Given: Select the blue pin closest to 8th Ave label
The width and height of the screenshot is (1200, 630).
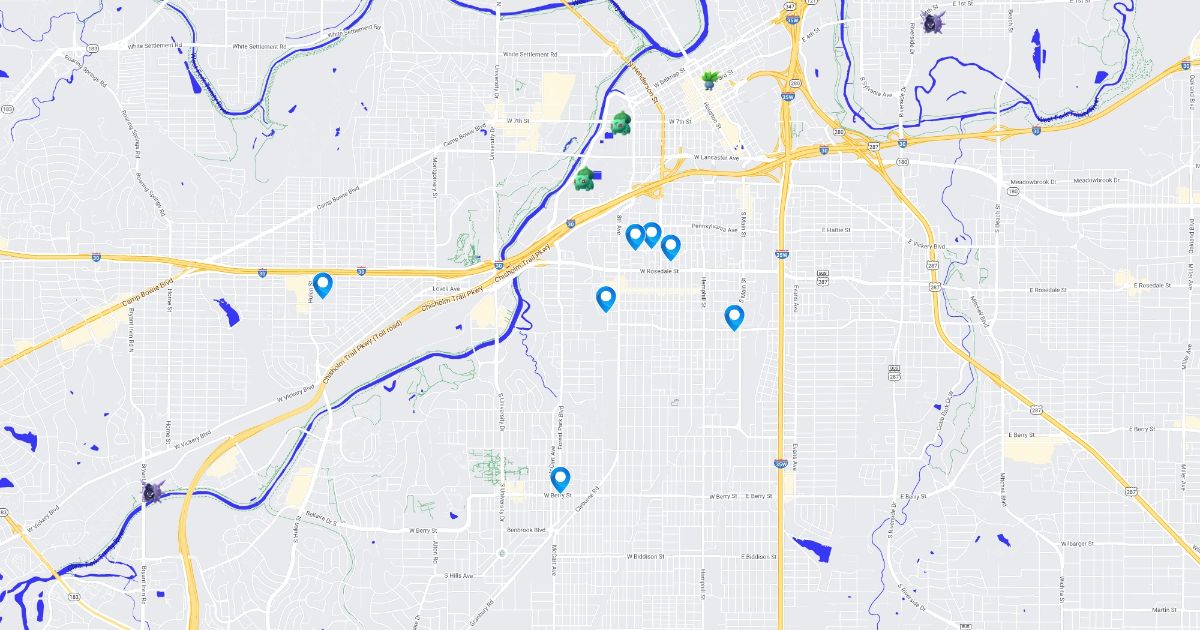Looking at the screenshot, I should point(635,236).
